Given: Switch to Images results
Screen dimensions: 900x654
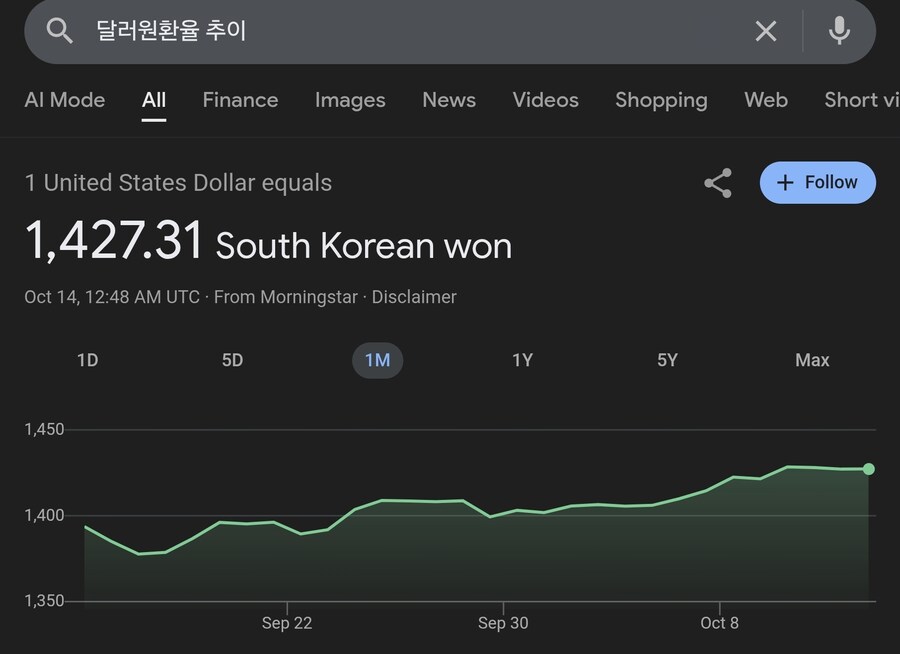Looking at the screenshot, I should (350, 100).
